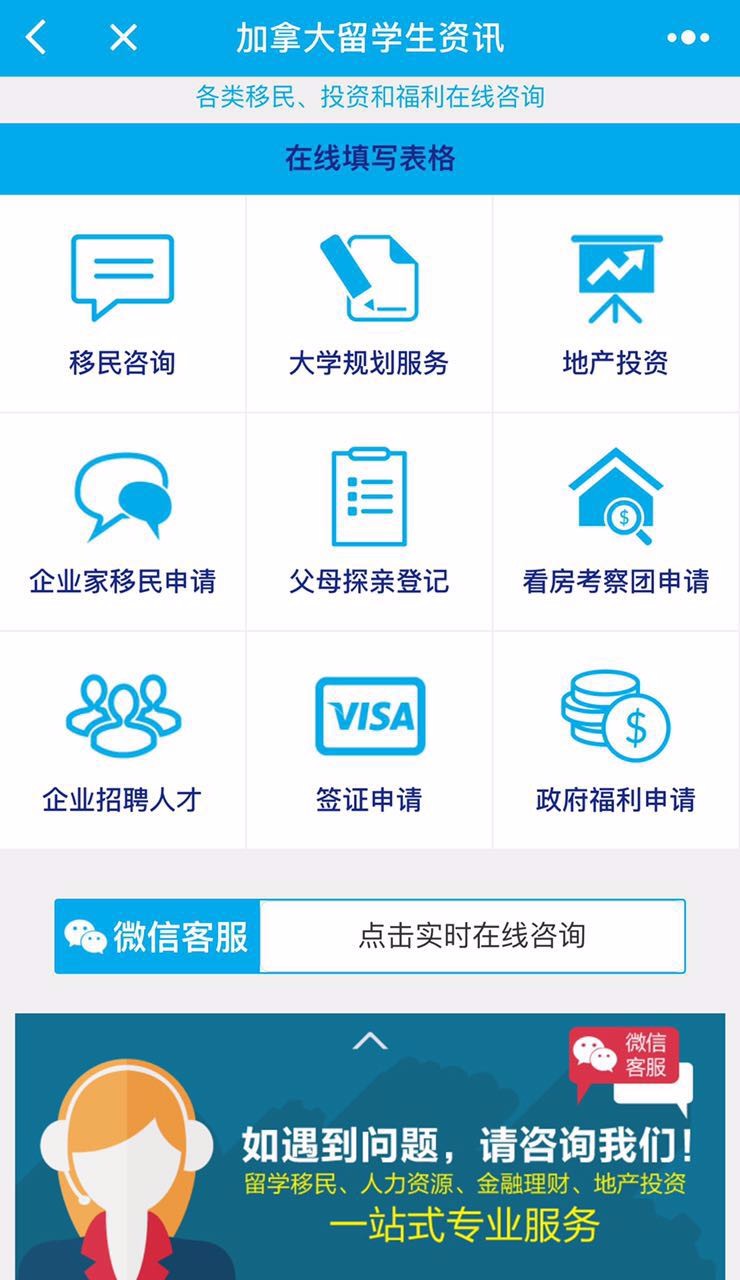740x1280 pixels.
Task: Open 企业招聘人才
Action: point(123,740)
